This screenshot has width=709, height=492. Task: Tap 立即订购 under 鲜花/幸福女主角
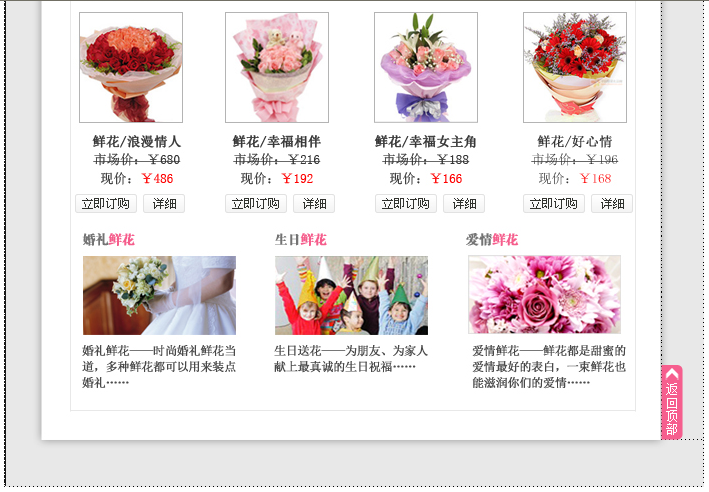point(406,204)
